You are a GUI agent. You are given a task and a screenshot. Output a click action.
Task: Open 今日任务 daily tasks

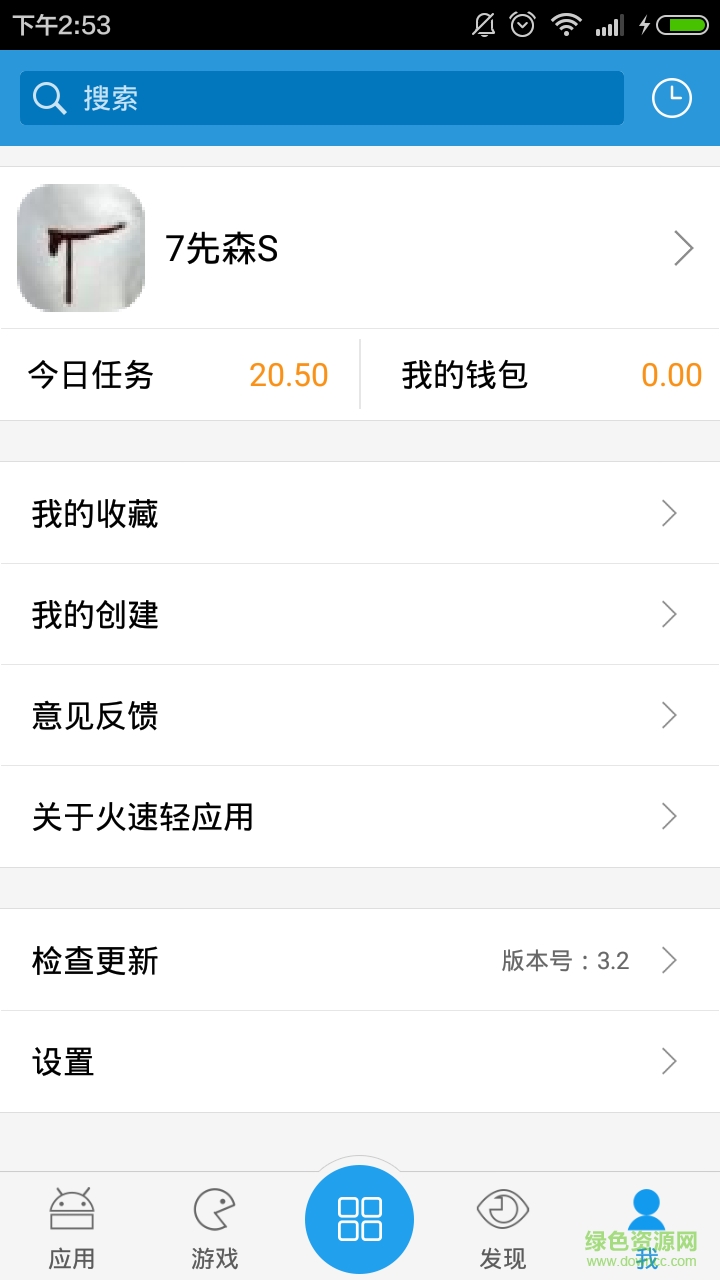pos(180,375)
